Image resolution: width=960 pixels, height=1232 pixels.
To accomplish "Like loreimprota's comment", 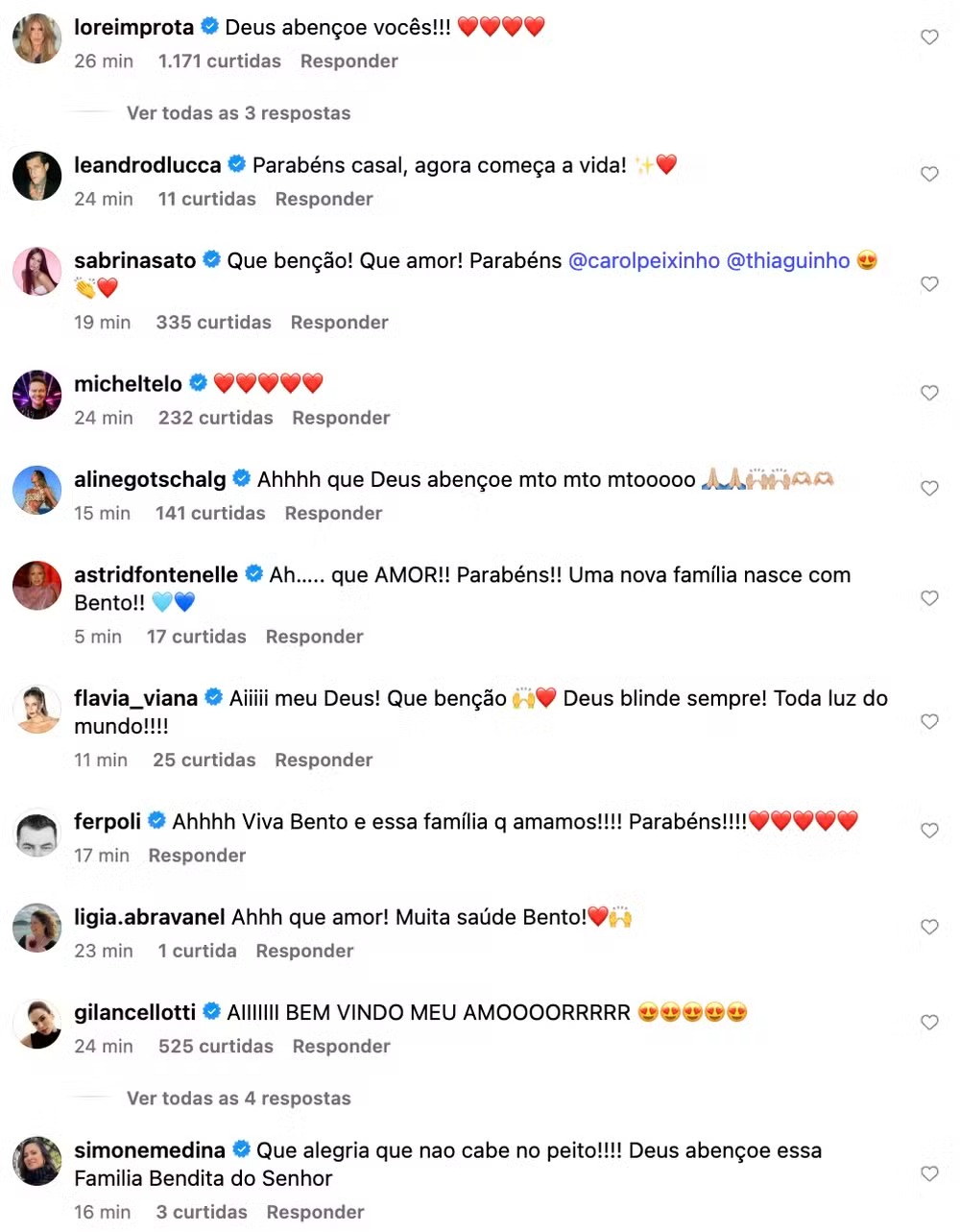I will coord(929,37).
